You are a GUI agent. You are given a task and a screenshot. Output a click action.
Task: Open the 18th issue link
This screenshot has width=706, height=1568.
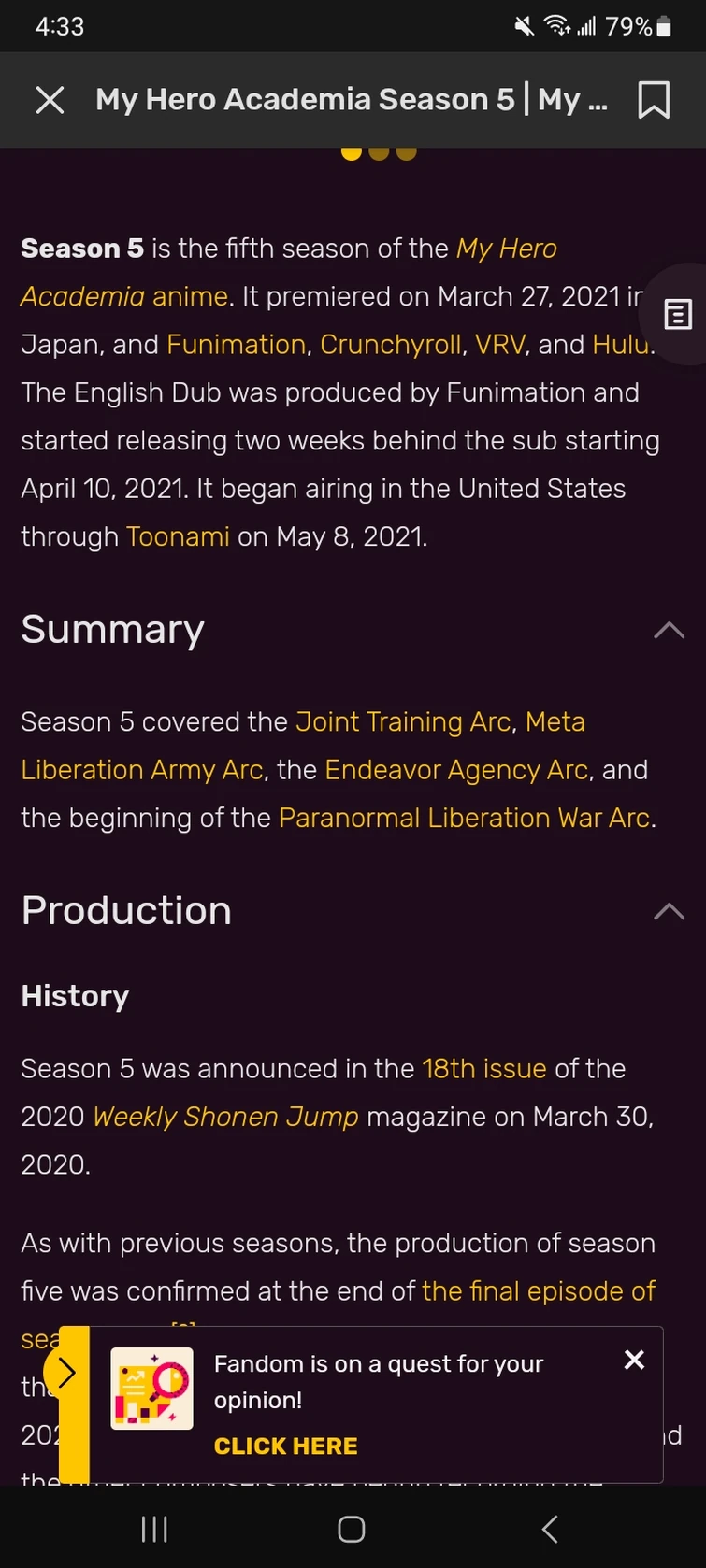484,1068
